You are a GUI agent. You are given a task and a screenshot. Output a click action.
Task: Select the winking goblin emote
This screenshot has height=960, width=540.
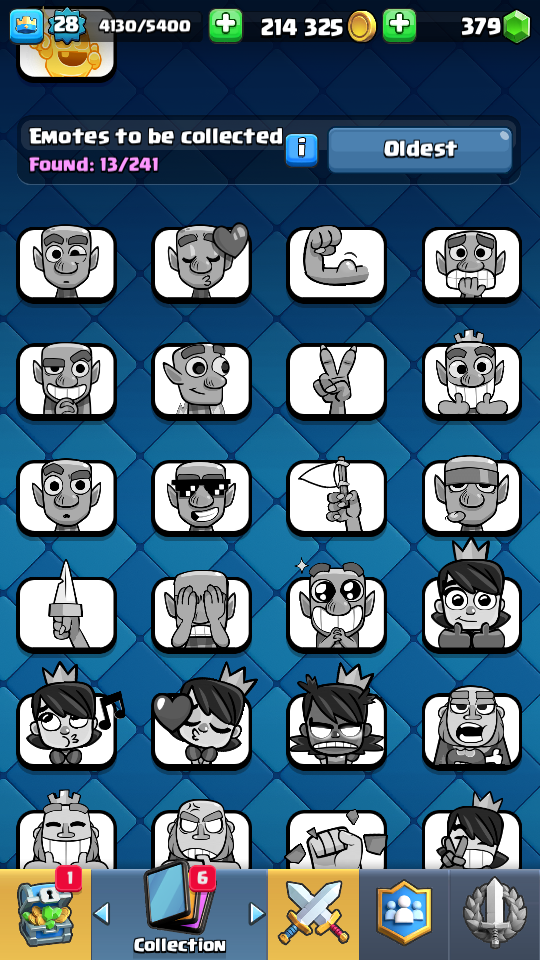66,264
